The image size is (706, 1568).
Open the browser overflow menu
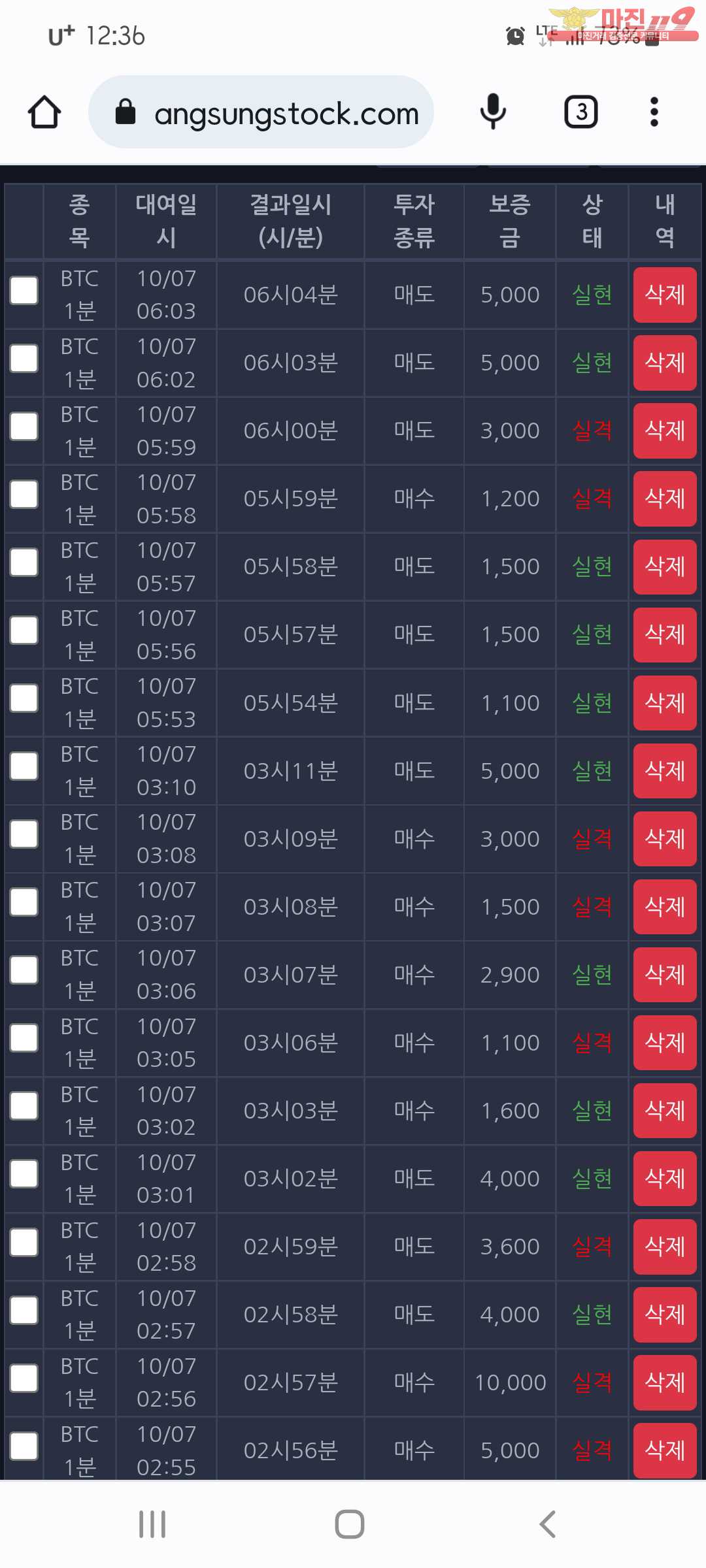pyautogui.click(x=654, y=112)
